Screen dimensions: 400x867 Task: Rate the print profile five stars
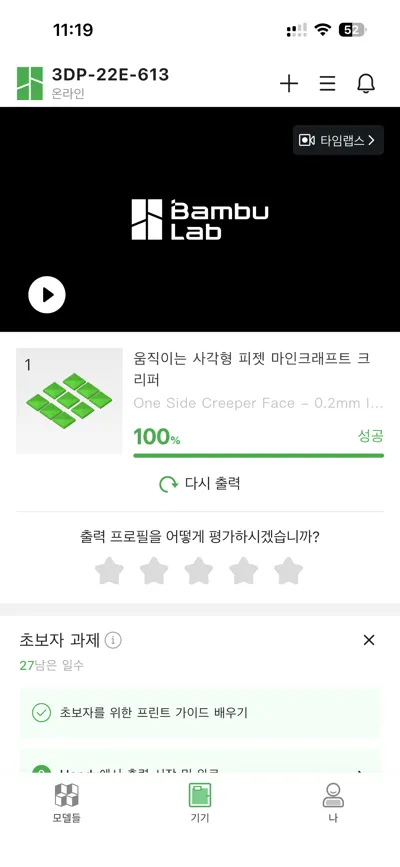[x=288, y=571]
